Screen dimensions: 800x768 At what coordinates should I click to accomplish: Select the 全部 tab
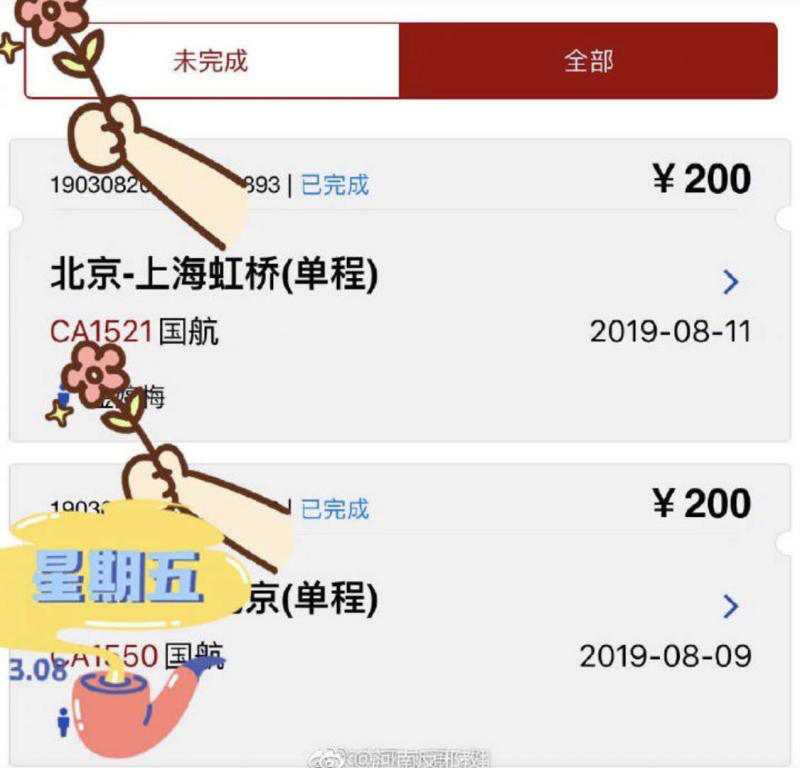(x=588, y=61)
